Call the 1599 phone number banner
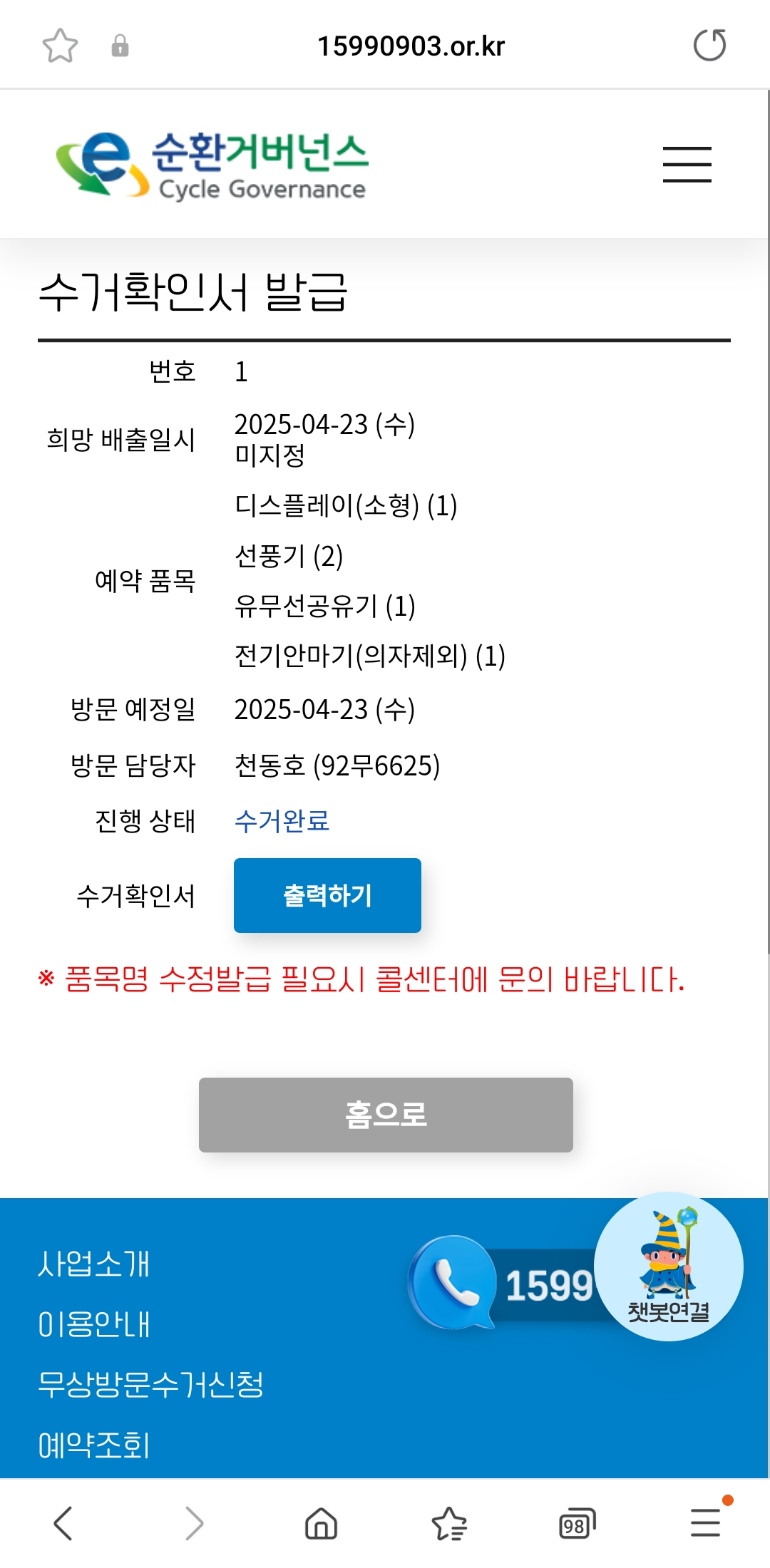Screen dimensions: 770x1568 tap(503, 1284)
